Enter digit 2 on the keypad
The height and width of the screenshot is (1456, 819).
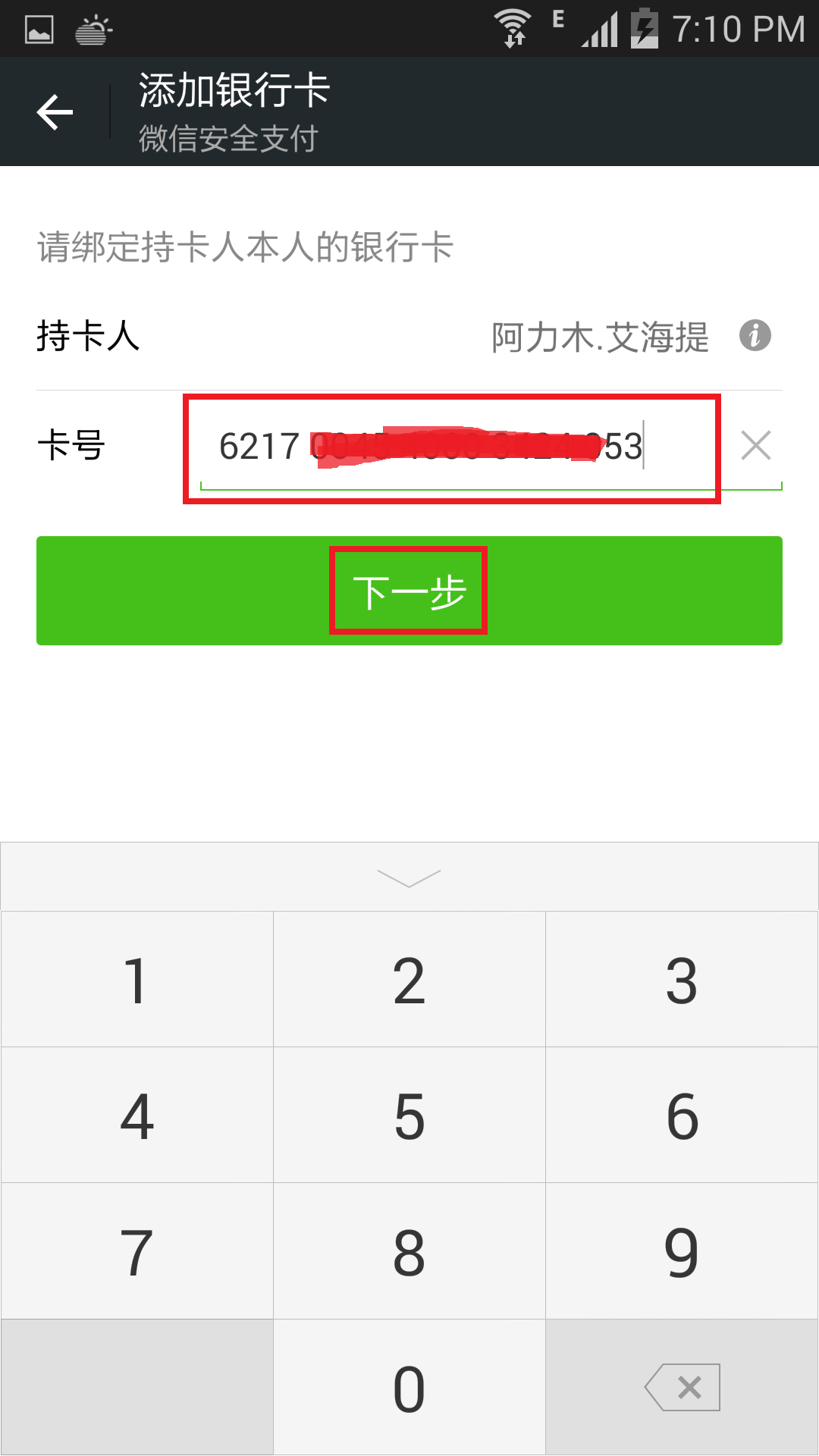coord(409,980)
